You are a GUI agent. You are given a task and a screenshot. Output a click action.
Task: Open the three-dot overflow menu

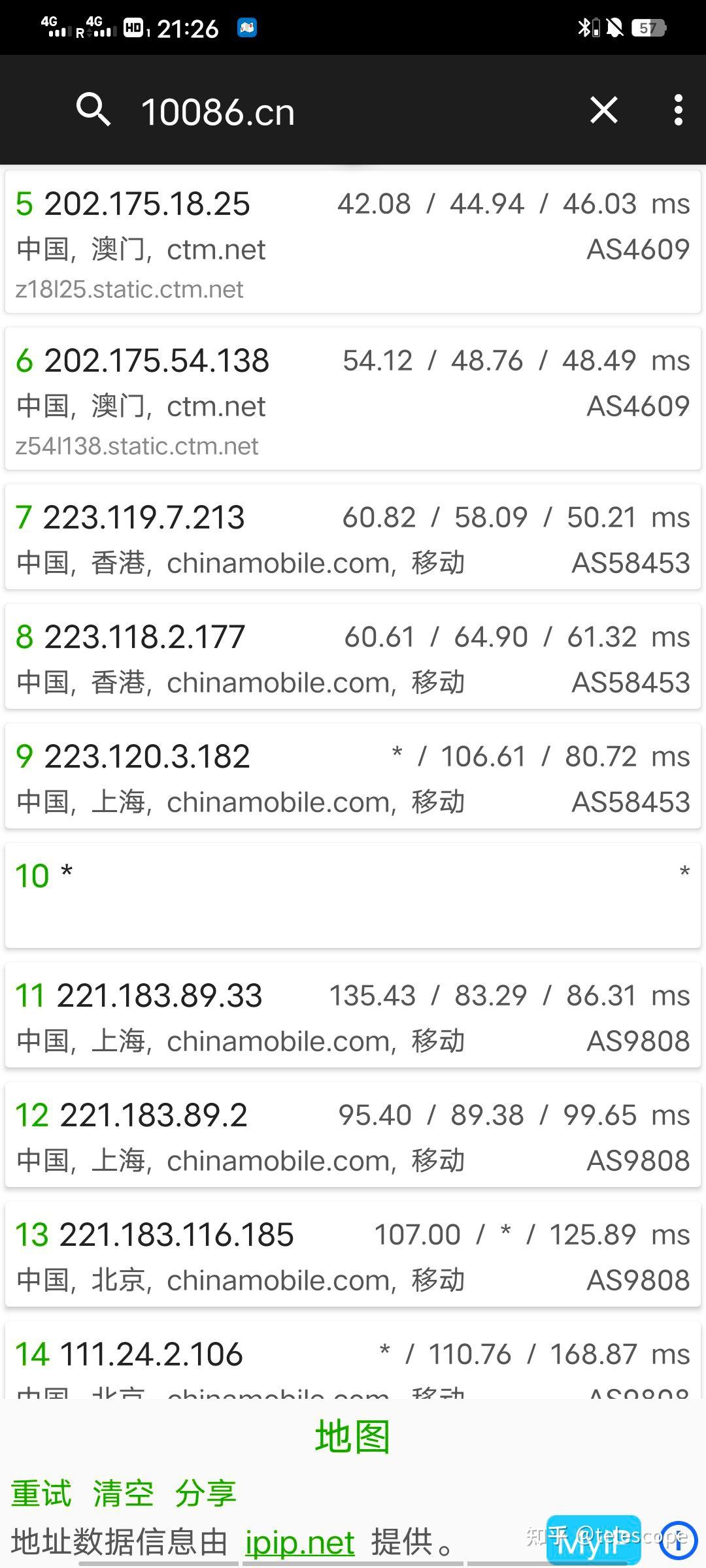(x=678, y=110)
